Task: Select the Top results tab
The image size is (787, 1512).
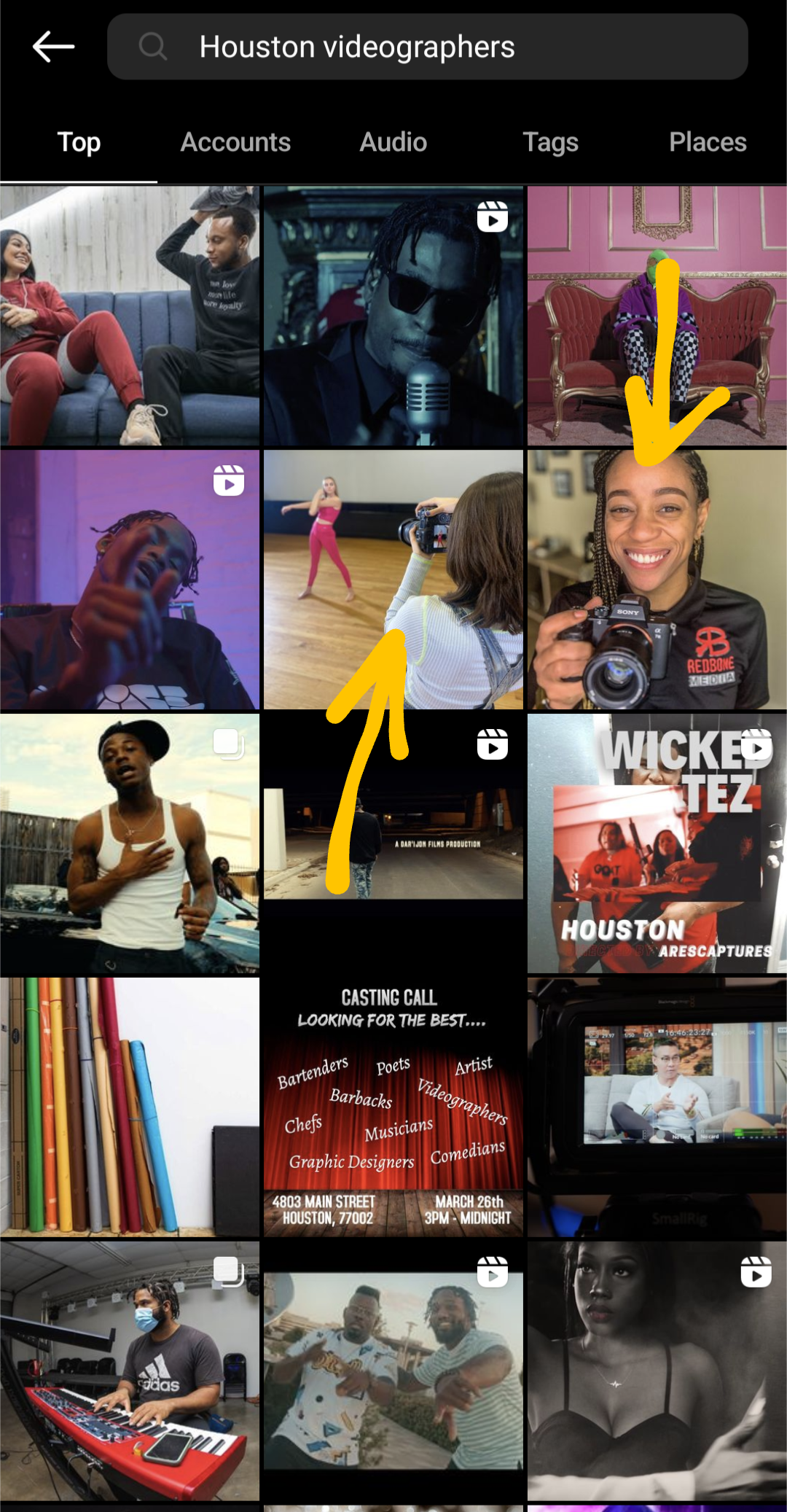Action: coord(79,142)
